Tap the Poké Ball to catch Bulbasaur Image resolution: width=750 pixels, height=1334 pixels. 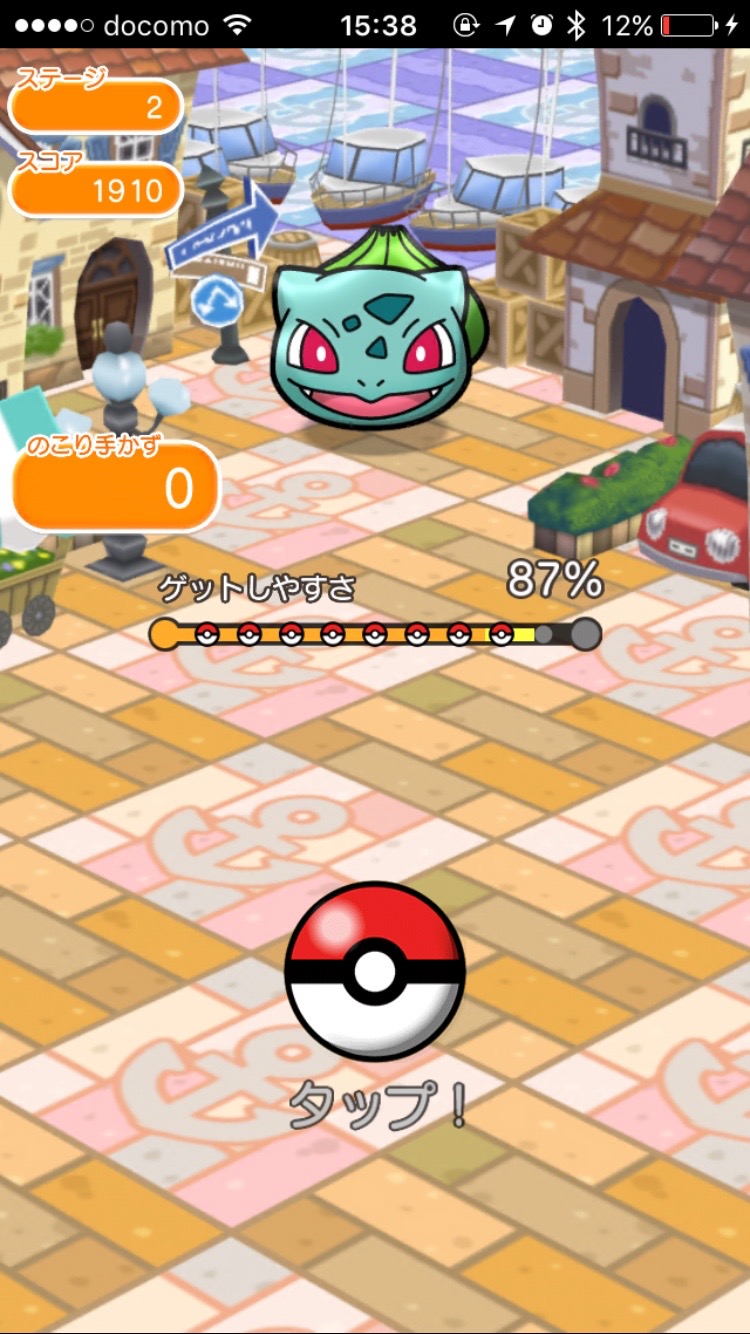(375, 970)
